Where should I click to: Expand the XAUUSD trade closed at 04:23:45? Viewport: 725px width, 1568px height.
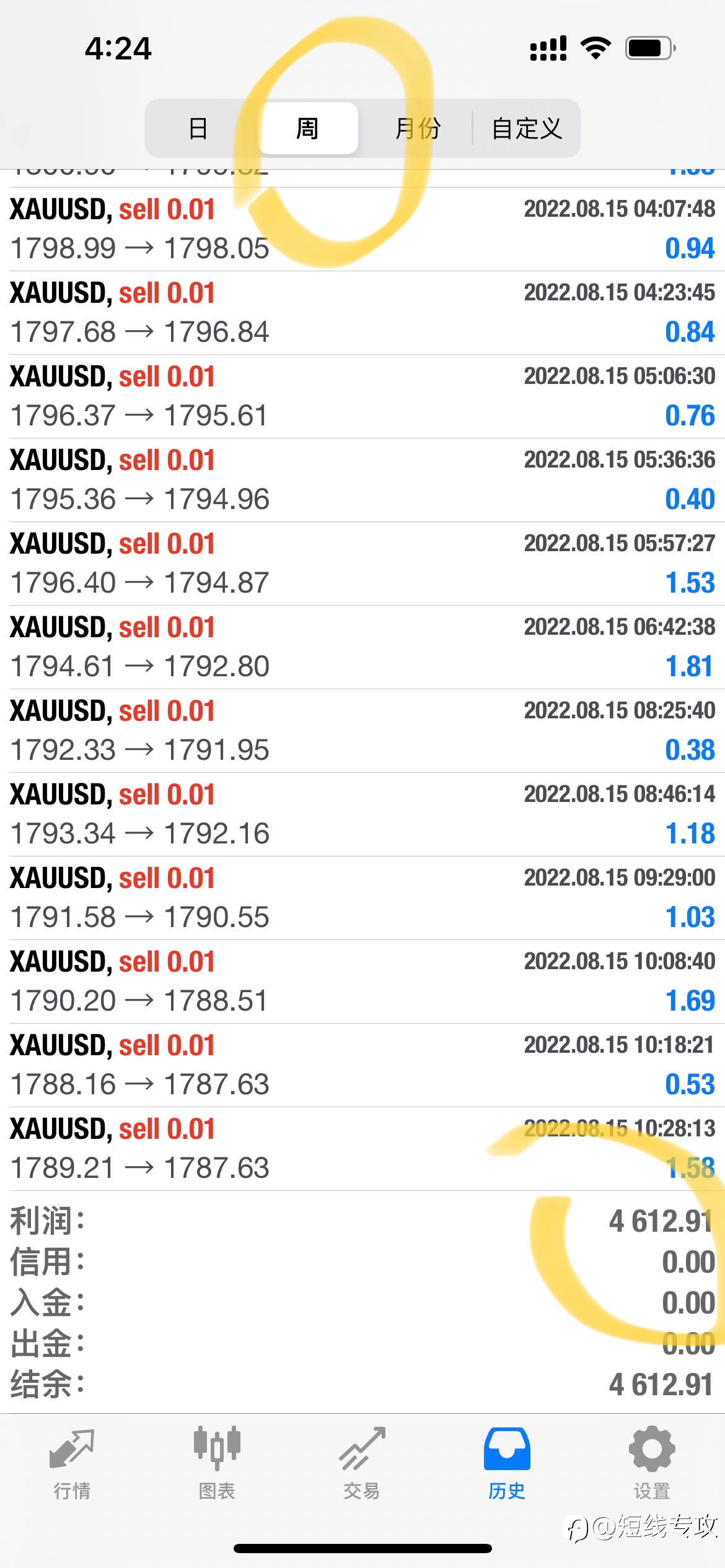[x=362, y=313]
